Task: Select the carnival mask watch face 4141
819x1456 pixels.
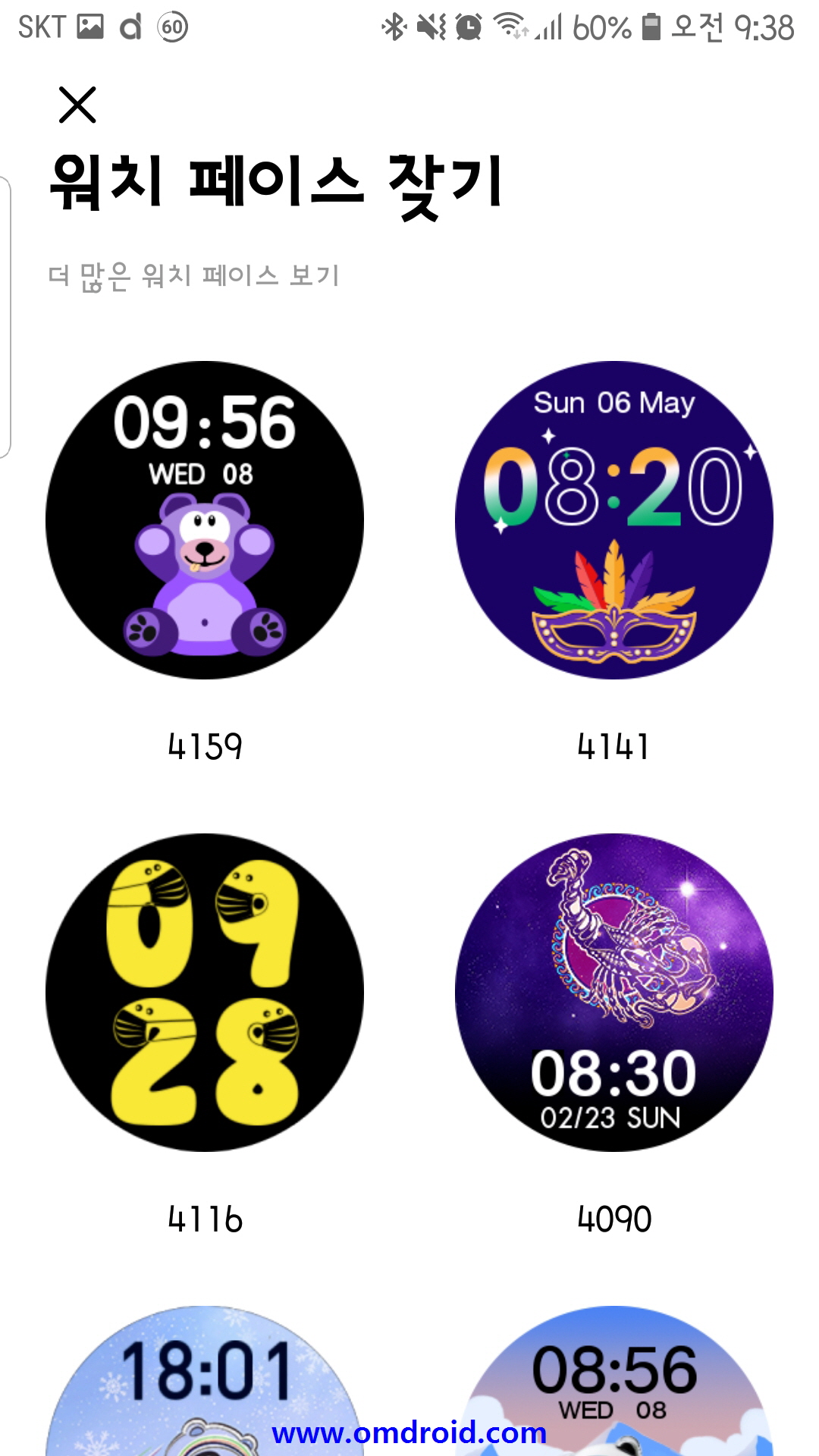Action: point(613,520)
